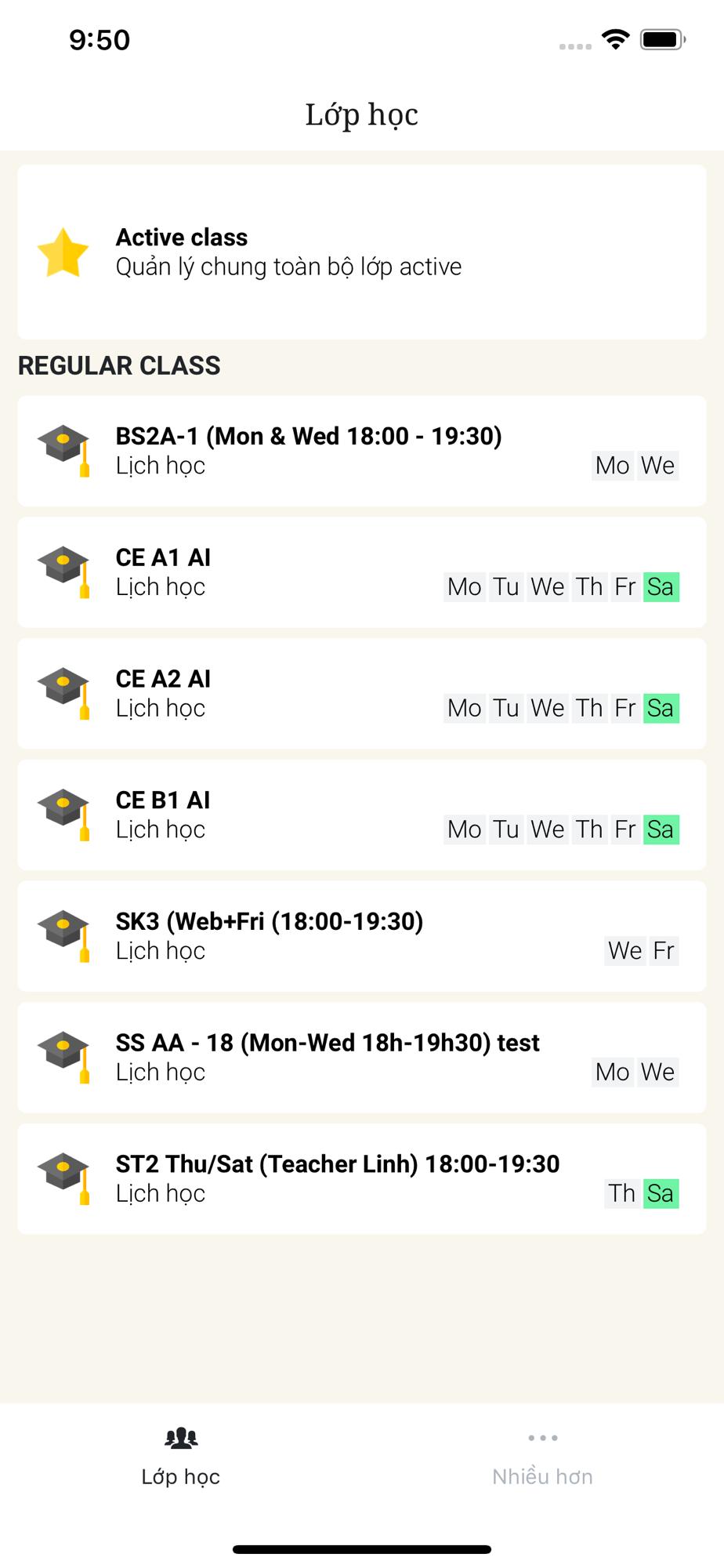Open the SK3 Web+Fri class

tap(361, 936)
